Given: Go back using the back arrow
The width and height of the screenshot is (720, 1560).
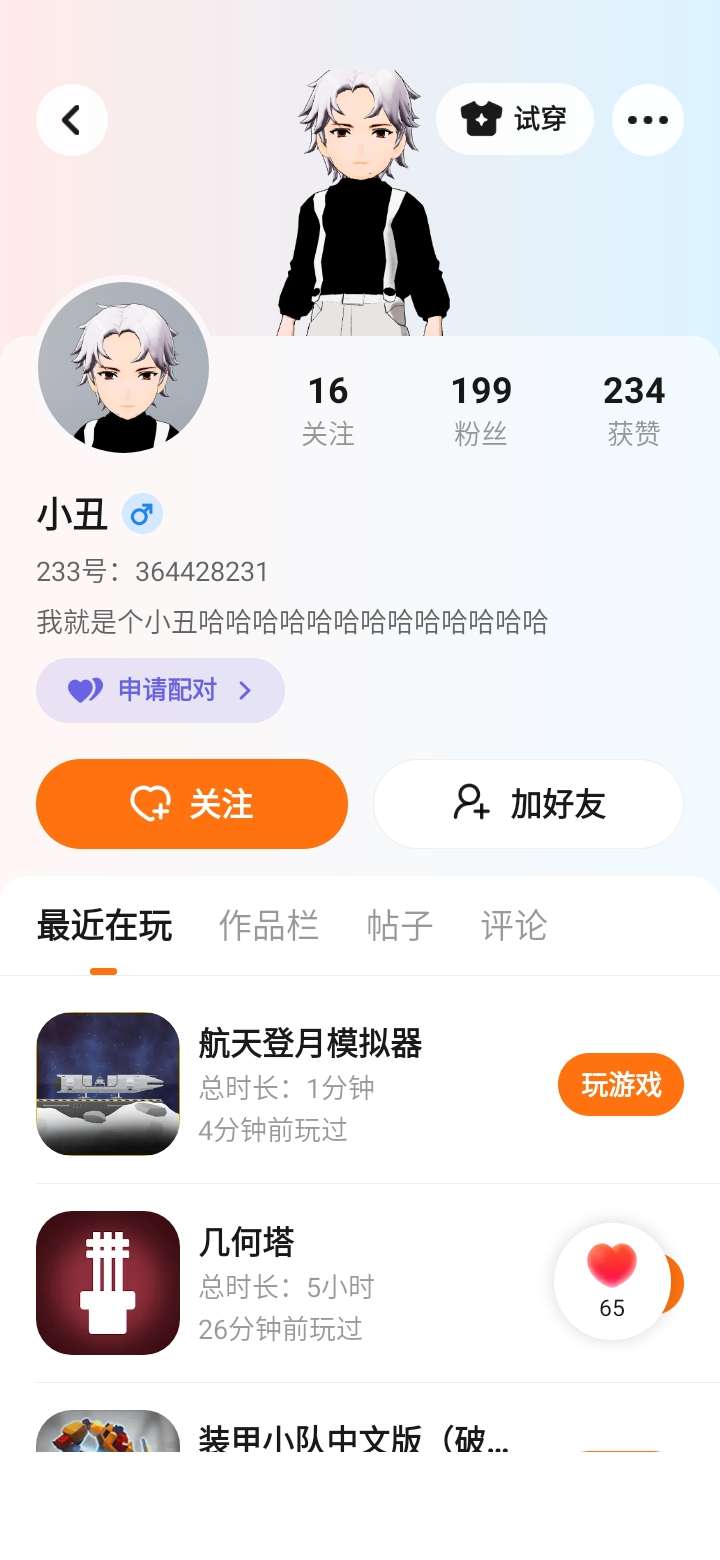Looking at the screenshot, I should coord(72,121).
